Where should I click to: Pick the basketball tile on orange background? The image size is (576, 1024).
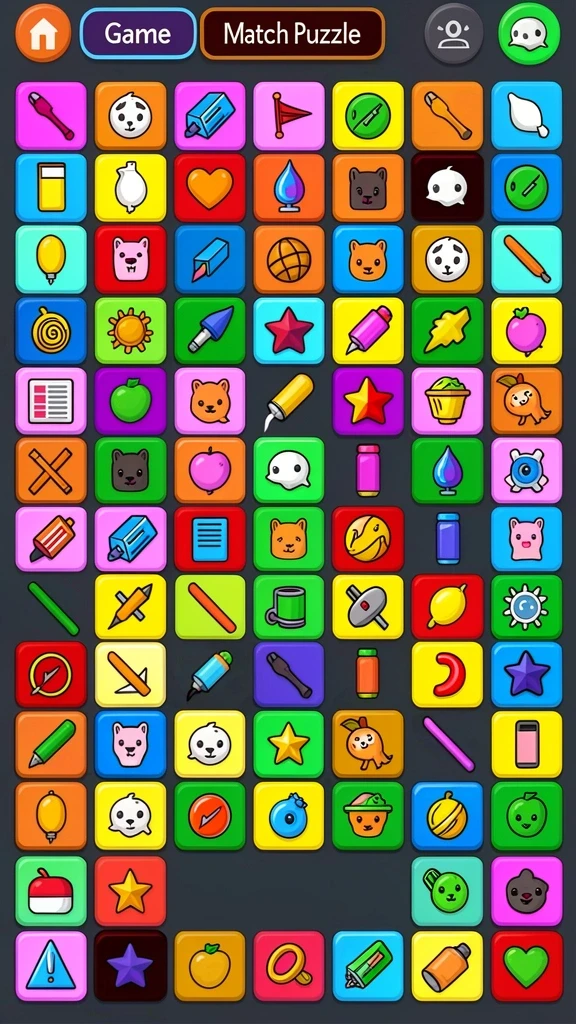[289, 259]
